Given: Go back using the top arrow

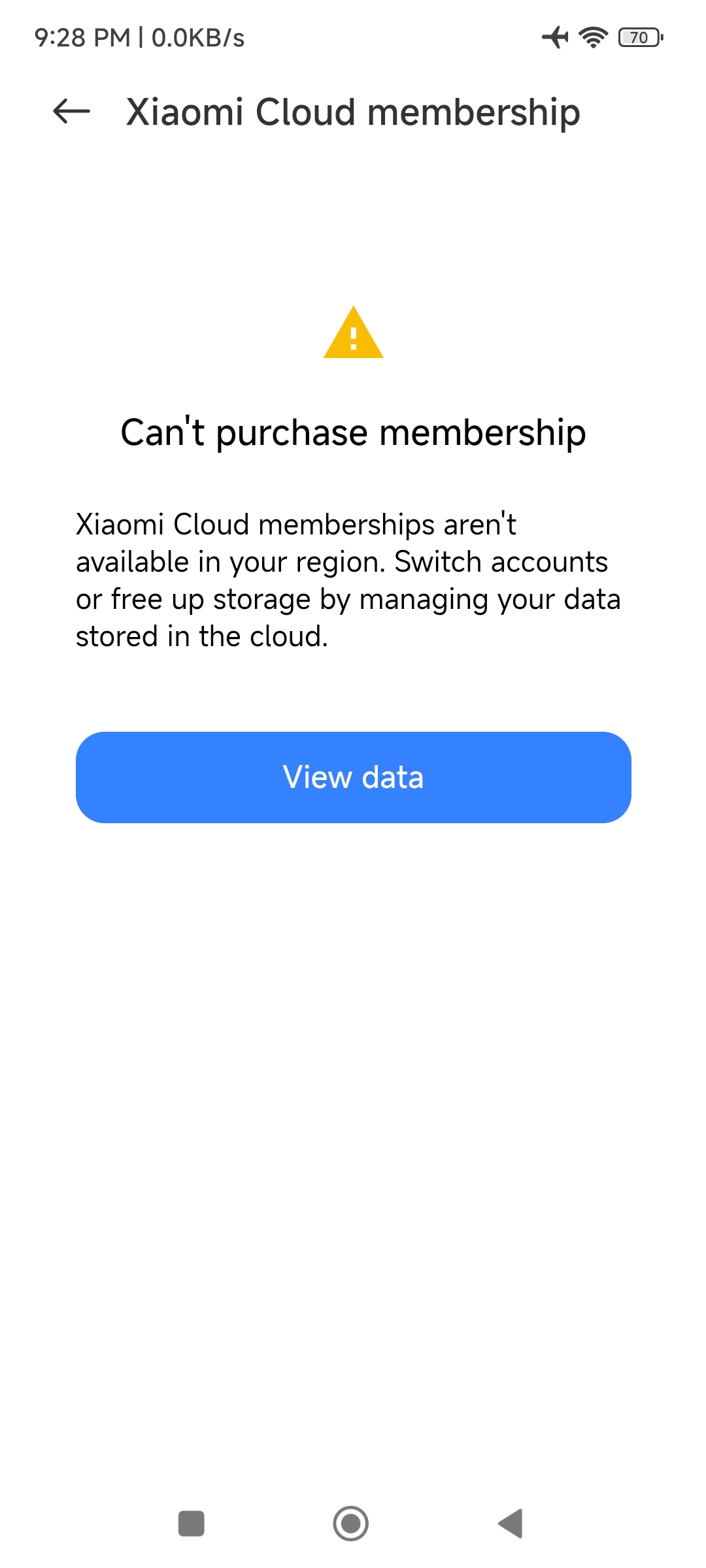Looking at the screenshot, I should (71, 112).
